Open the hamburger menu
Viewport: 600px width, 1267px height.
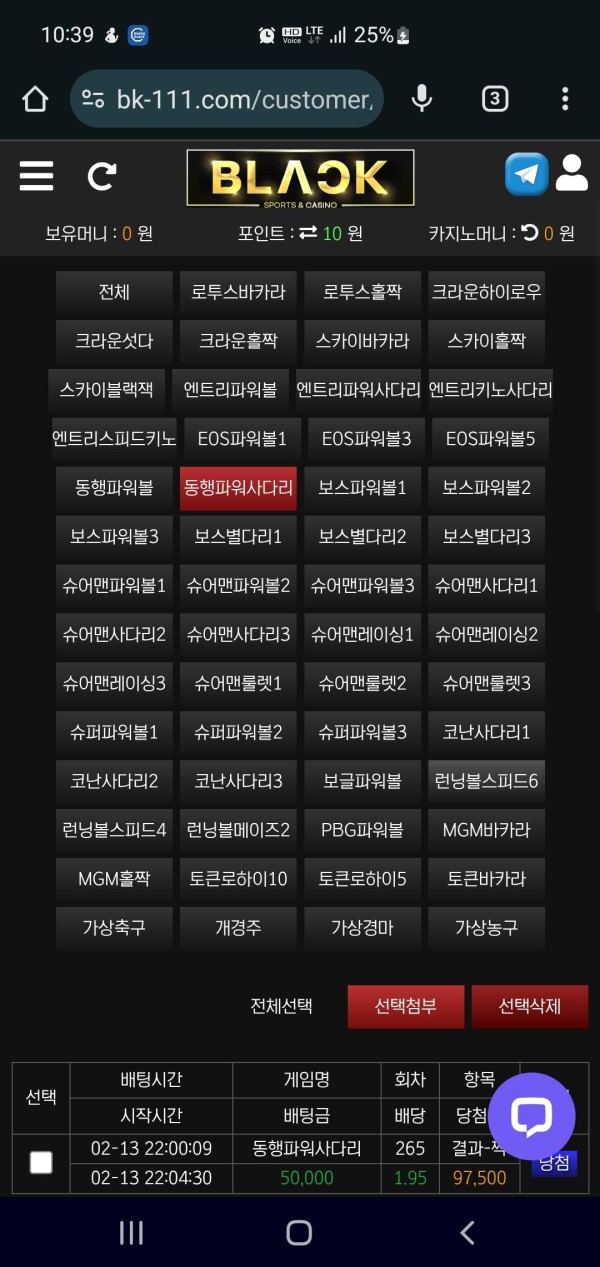pos(36,177)
